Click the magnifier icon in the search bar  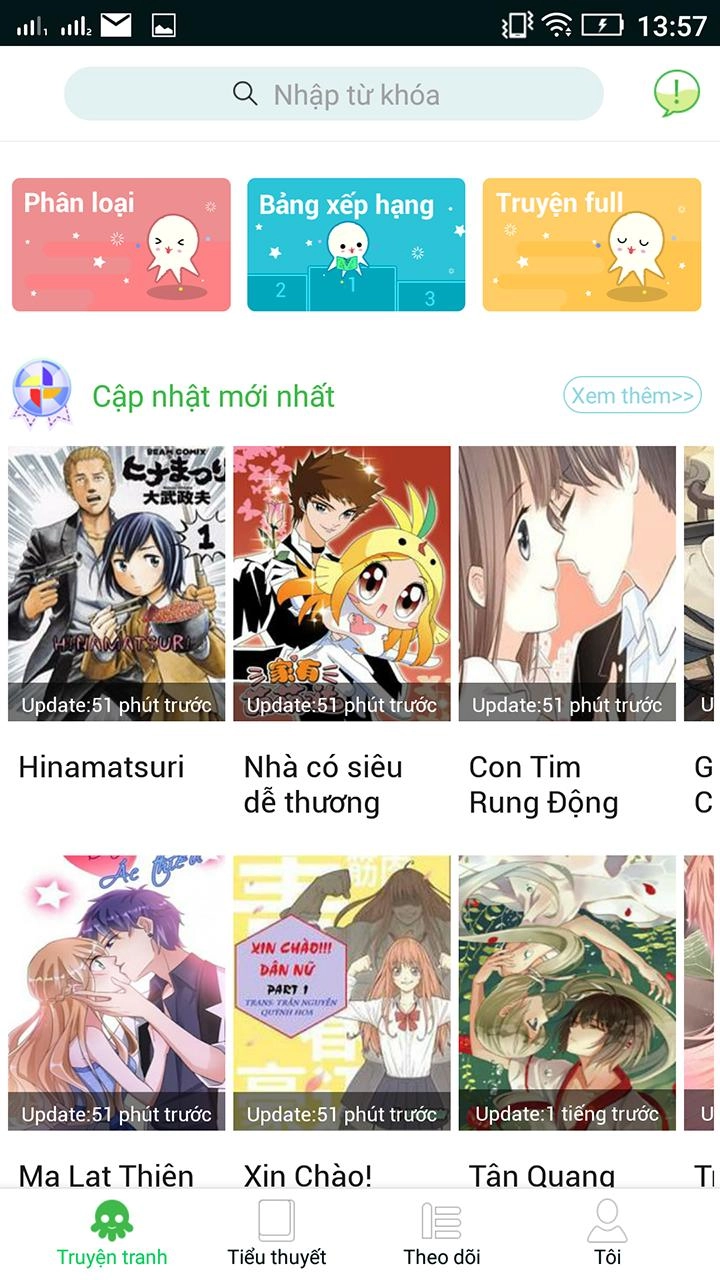coord(243,93)
